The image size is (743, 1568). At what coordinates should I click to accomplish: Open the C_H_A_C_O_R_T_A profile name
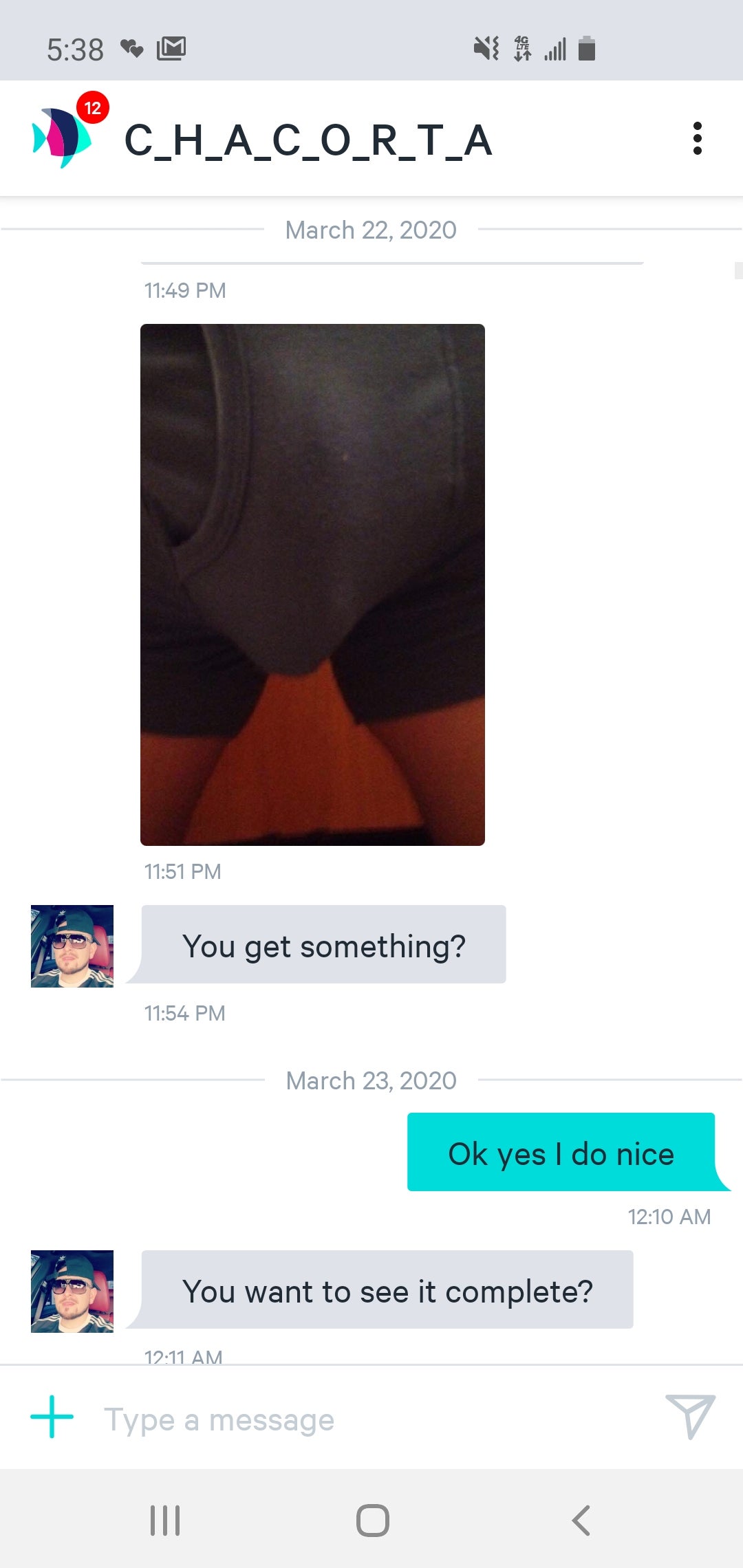click(x=308, y=141)
